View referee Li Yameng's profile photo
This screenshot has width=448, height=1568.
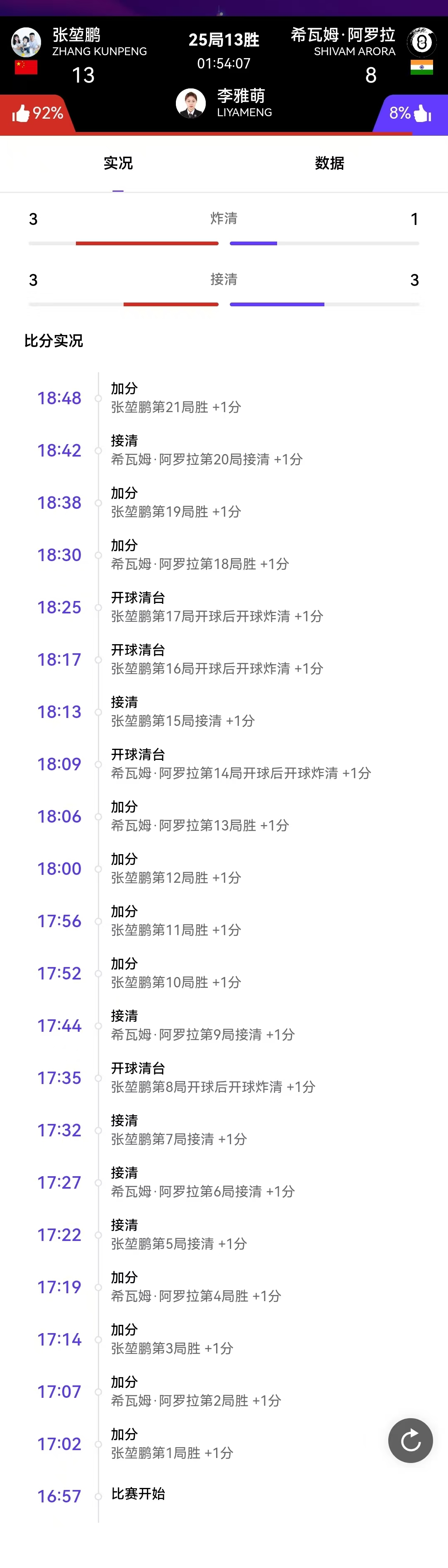pyautogui.click(x=190, y=103)
